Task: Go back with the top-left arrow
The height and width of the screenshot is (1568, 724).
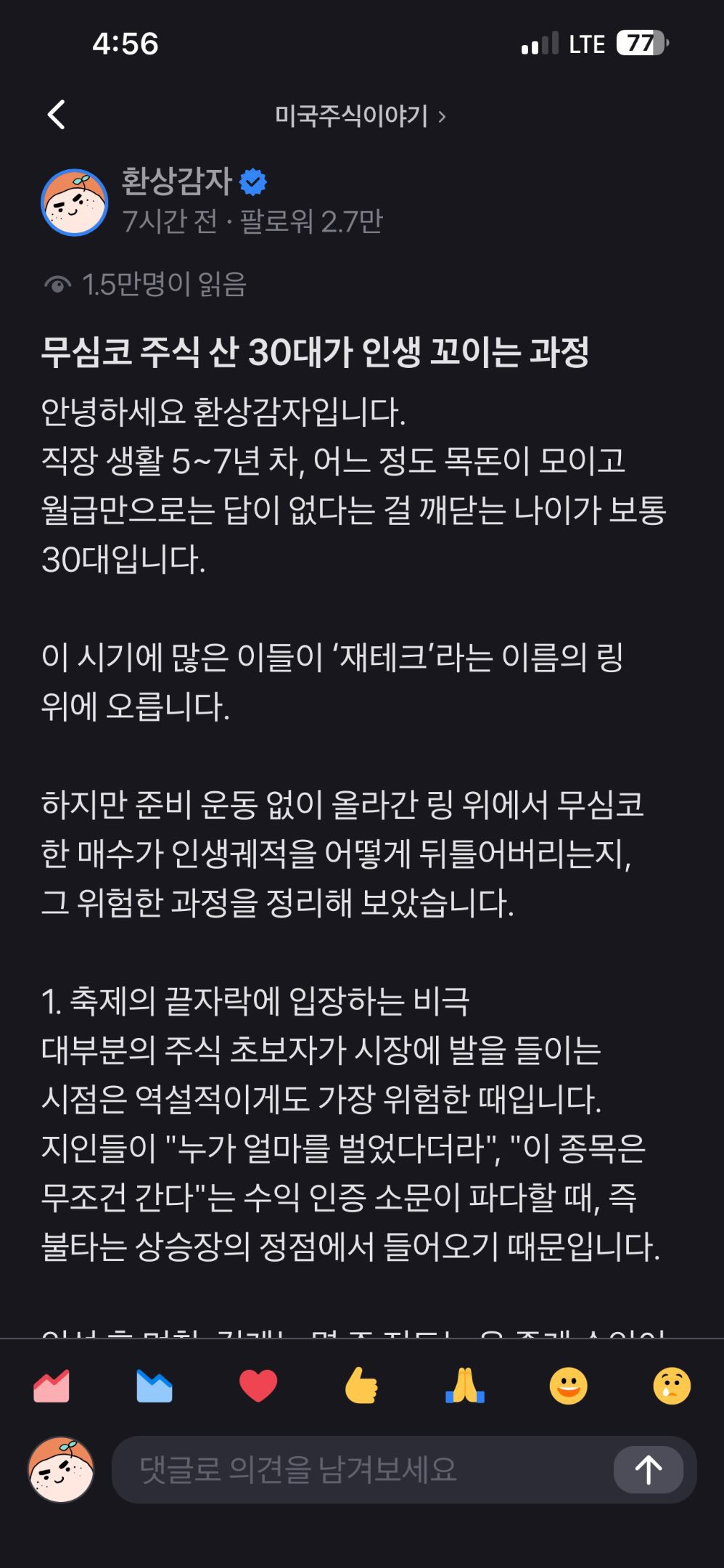Action: pos(57,115)
